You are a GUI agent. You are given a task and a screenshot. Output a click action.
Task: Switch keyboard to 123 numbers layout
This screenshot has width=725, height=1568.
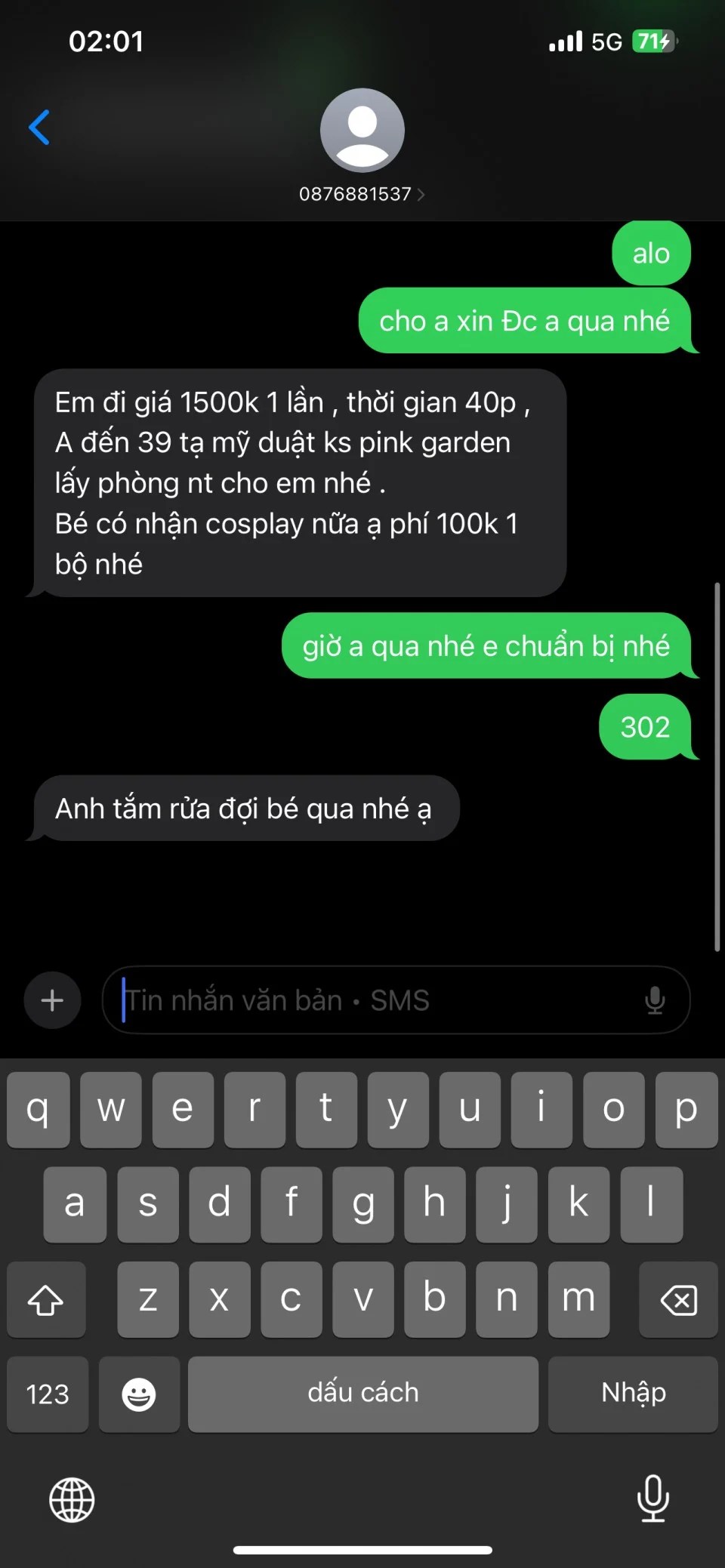pyautogui.click(x=48, y=1394)
